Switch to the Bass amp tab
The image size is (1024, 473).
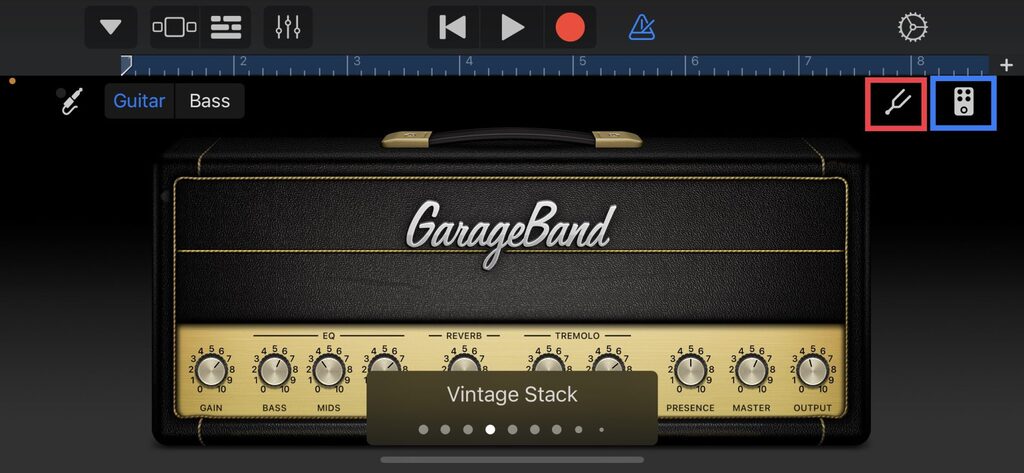coord(209,101)
